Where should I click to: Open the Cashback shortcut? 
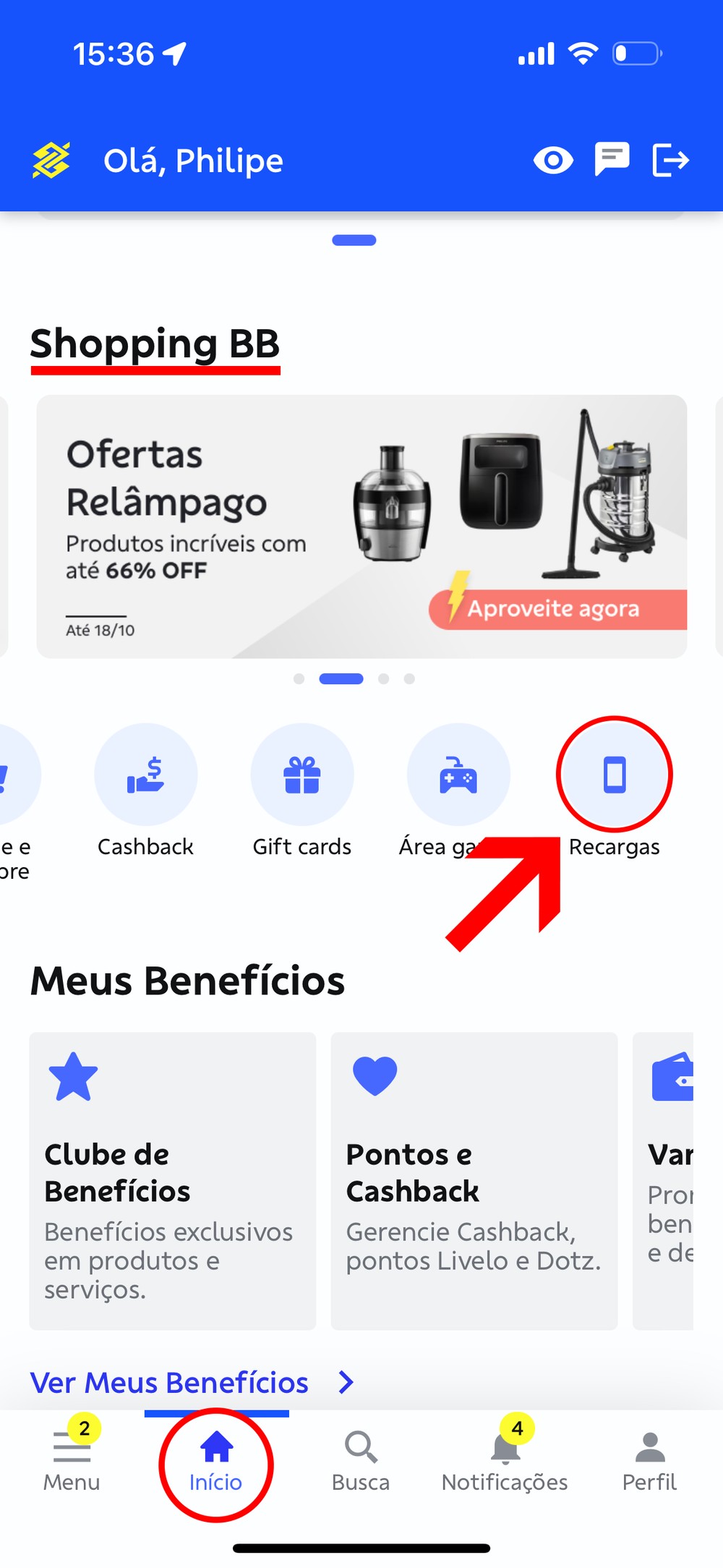[145, 775]
